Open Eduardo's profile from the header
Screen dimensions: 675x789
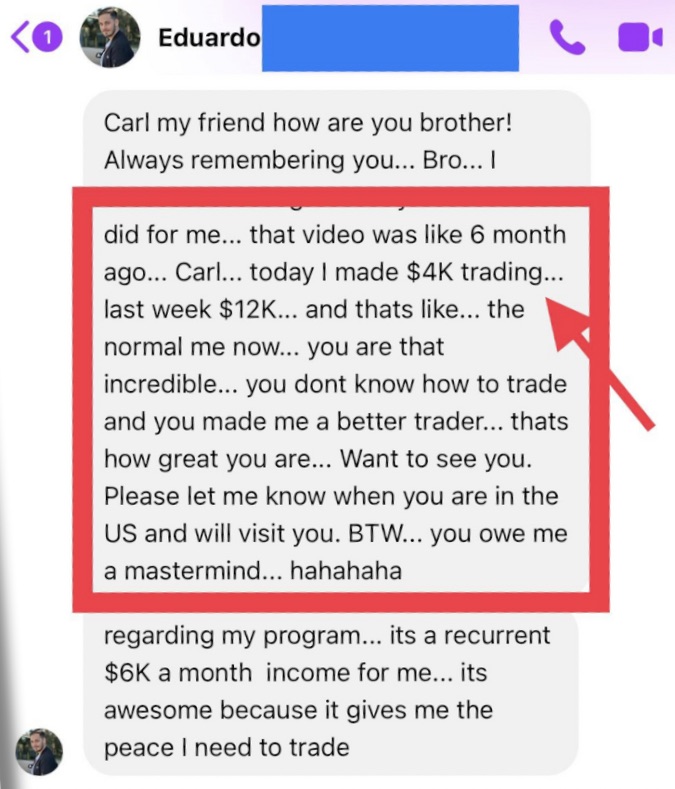pos(109,38)
